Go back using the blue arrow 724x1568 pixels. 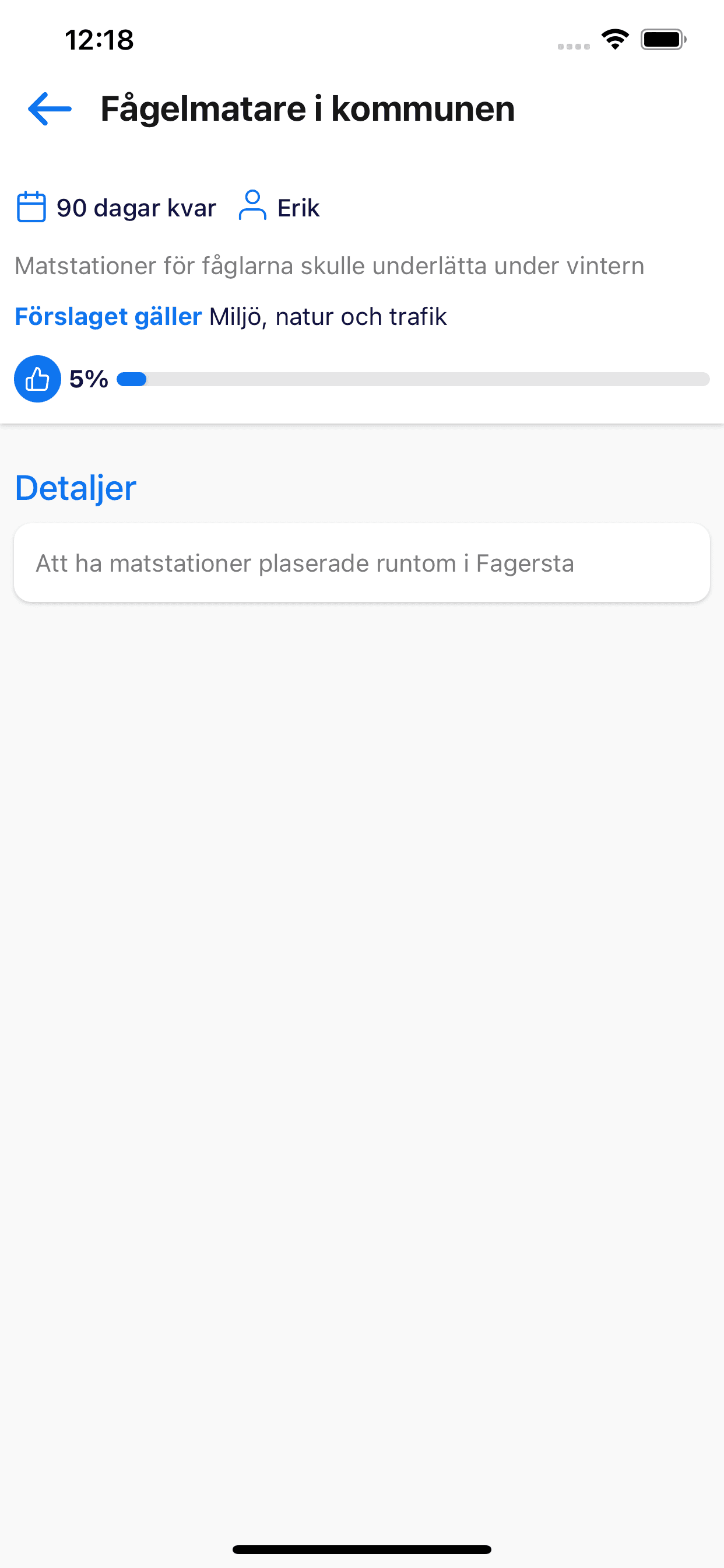tap(50, 109)
